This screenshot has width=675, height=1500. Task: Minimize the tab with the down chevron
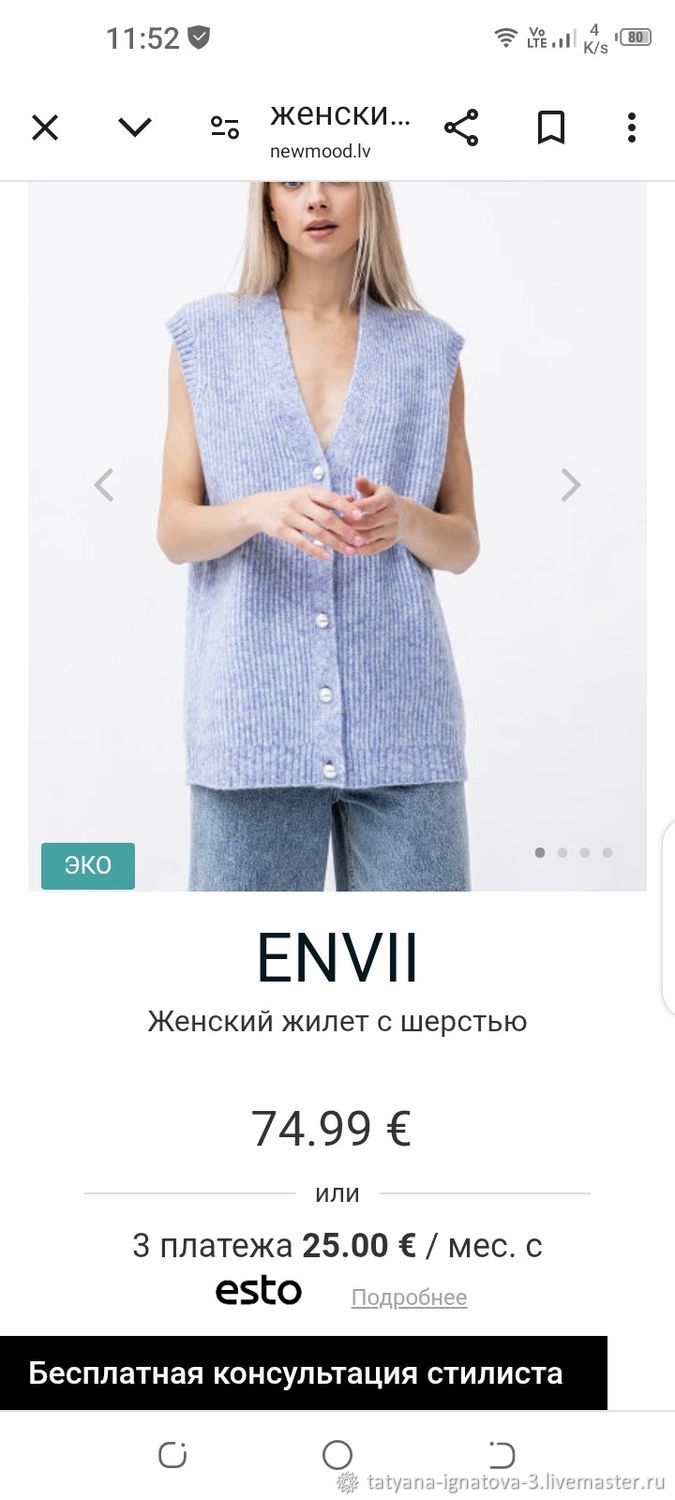(x=135, y=128)
